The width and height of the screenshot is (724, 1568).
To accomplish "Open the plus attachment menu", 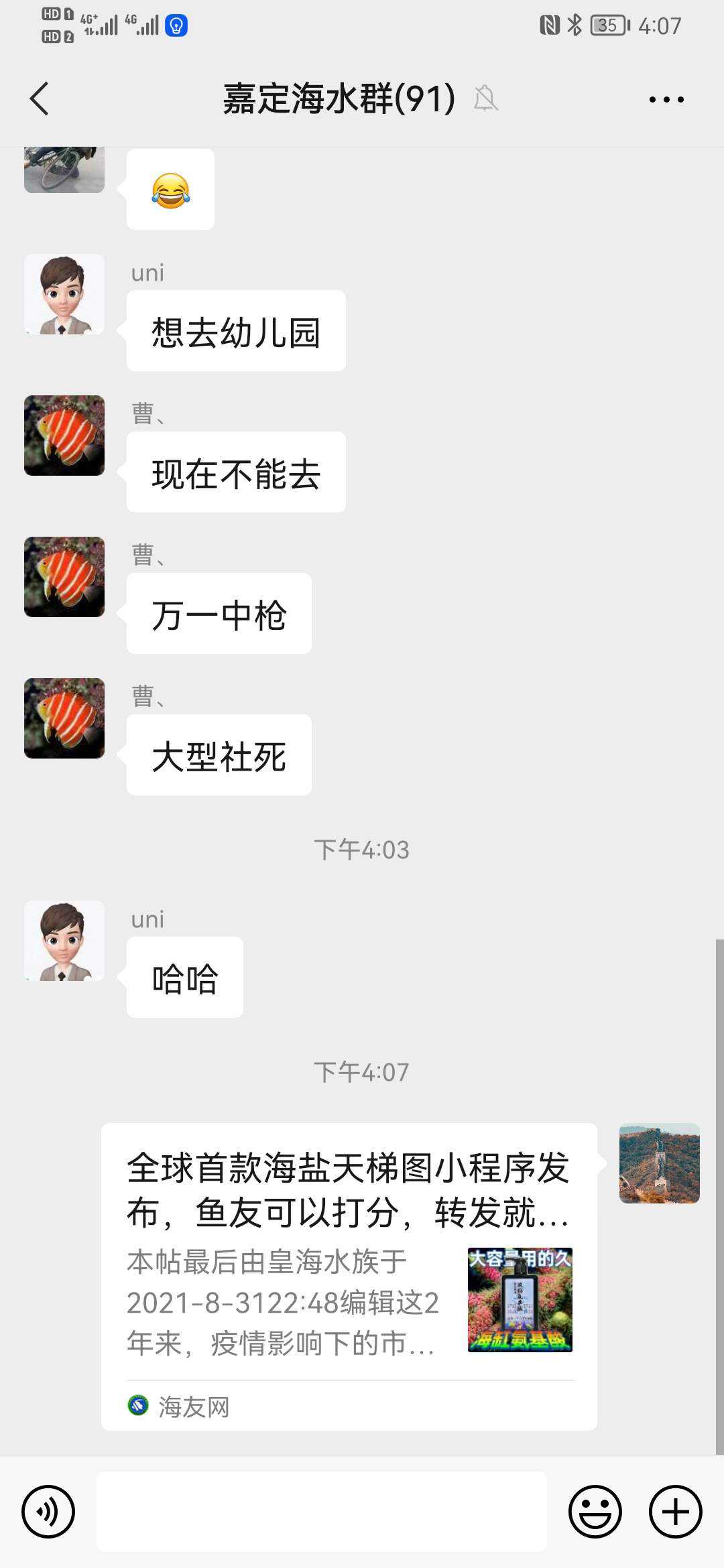I will click(675, 1512).
